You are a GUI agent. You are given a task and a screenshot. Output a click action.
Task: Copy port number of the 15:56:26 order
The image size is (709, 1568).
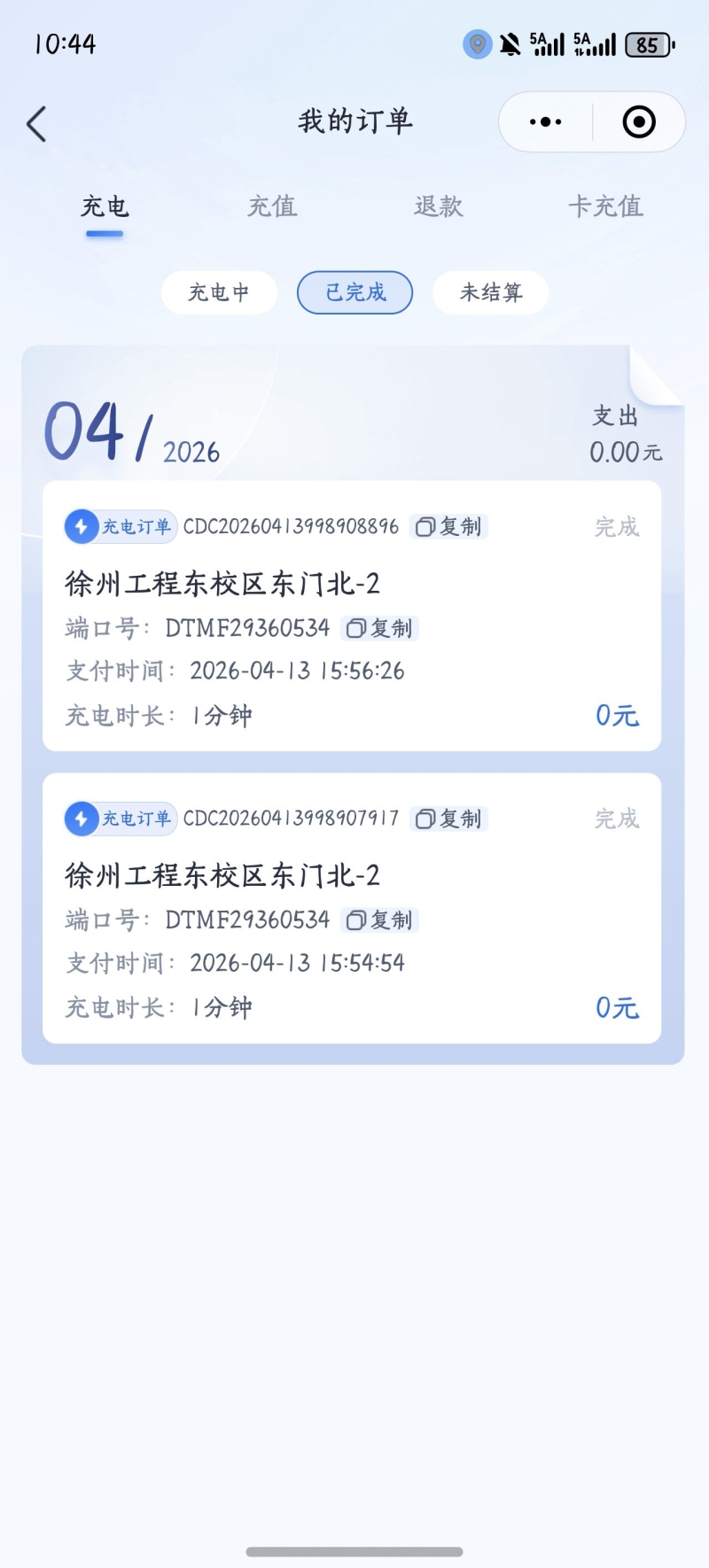tap(380, 629)
